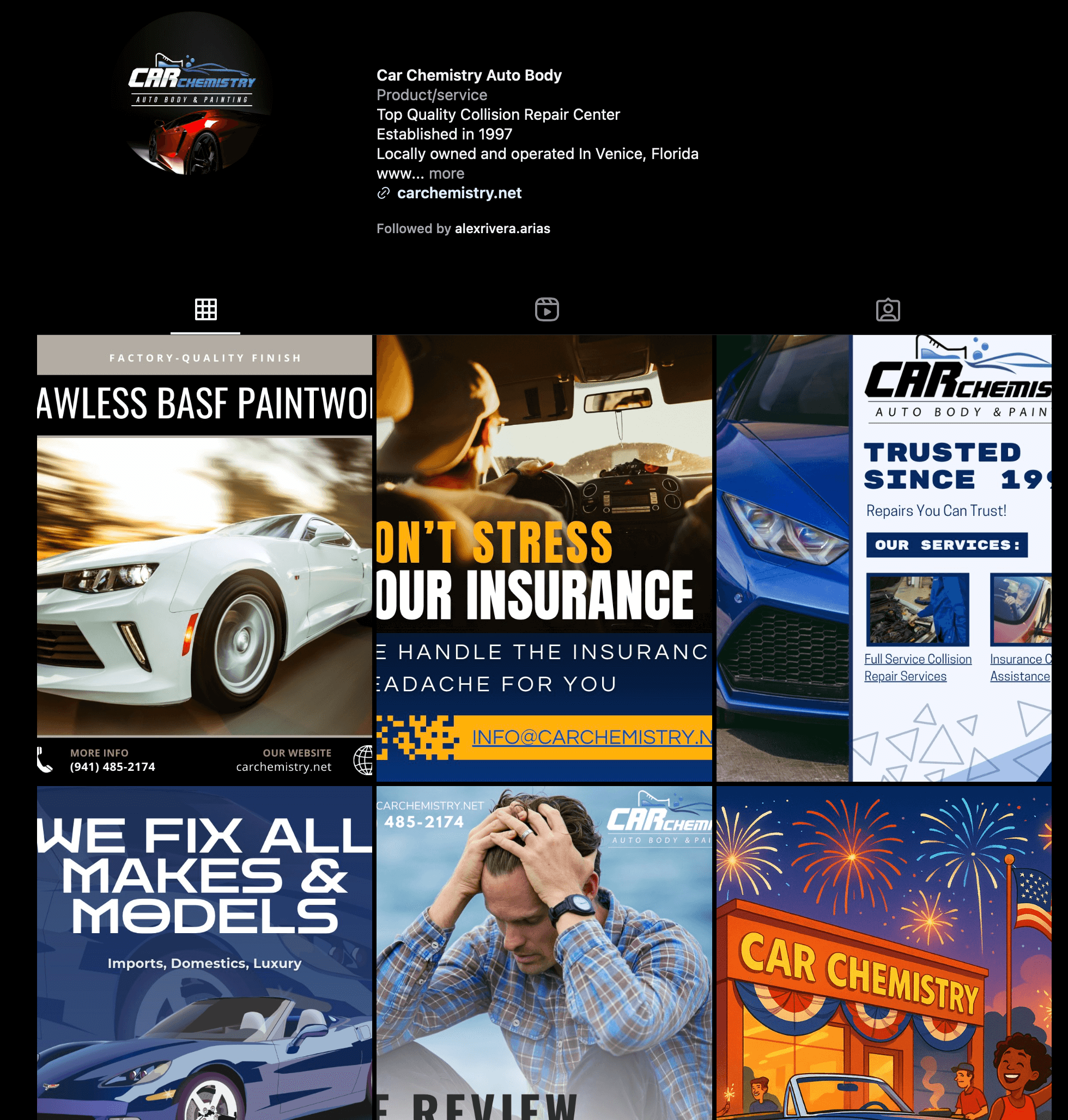Switch to the posts grid tab

pyautogui.click(x=205, y=309)
